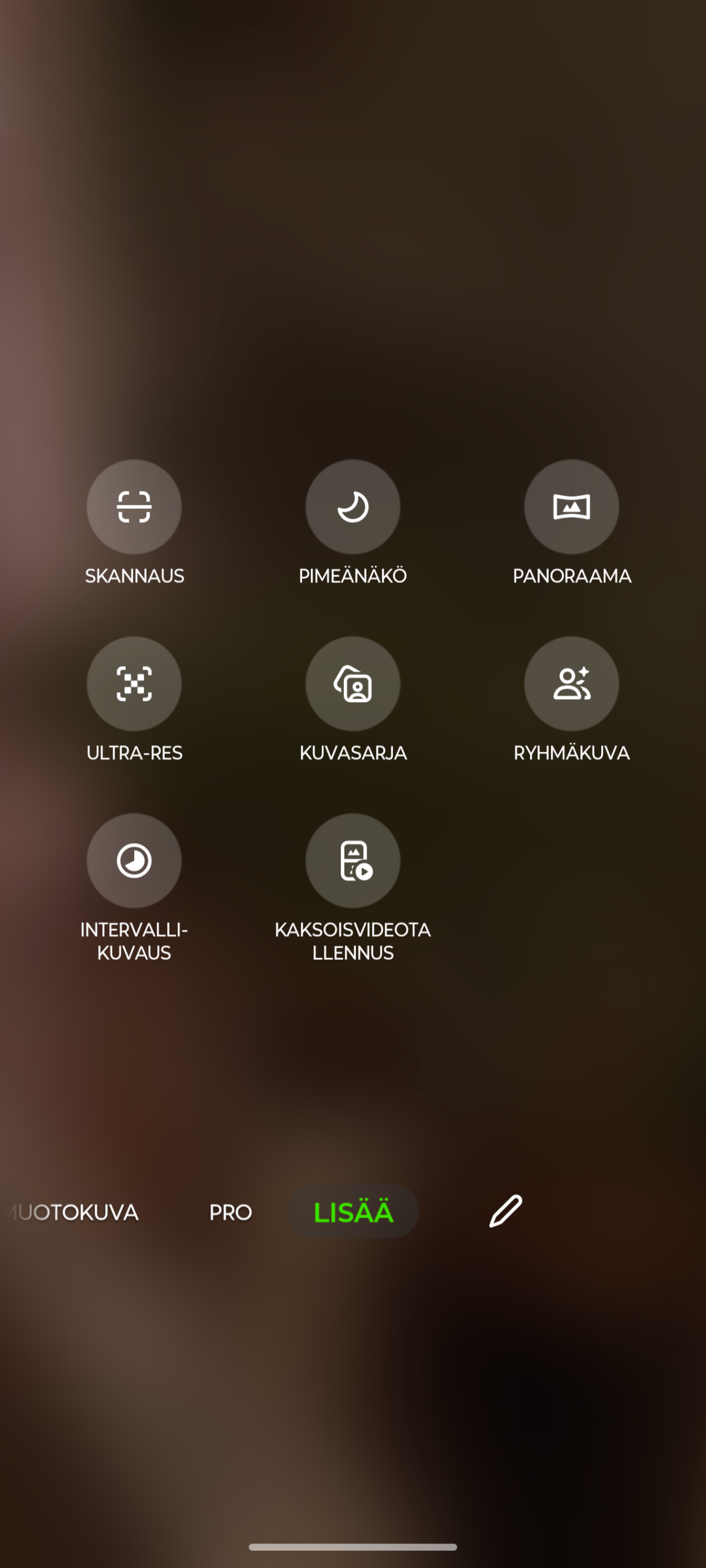This screenshot has height=1568, width=706.
Task: Open Kaksoisvideotallennus dual video mode
Action: tap(353, 861)
